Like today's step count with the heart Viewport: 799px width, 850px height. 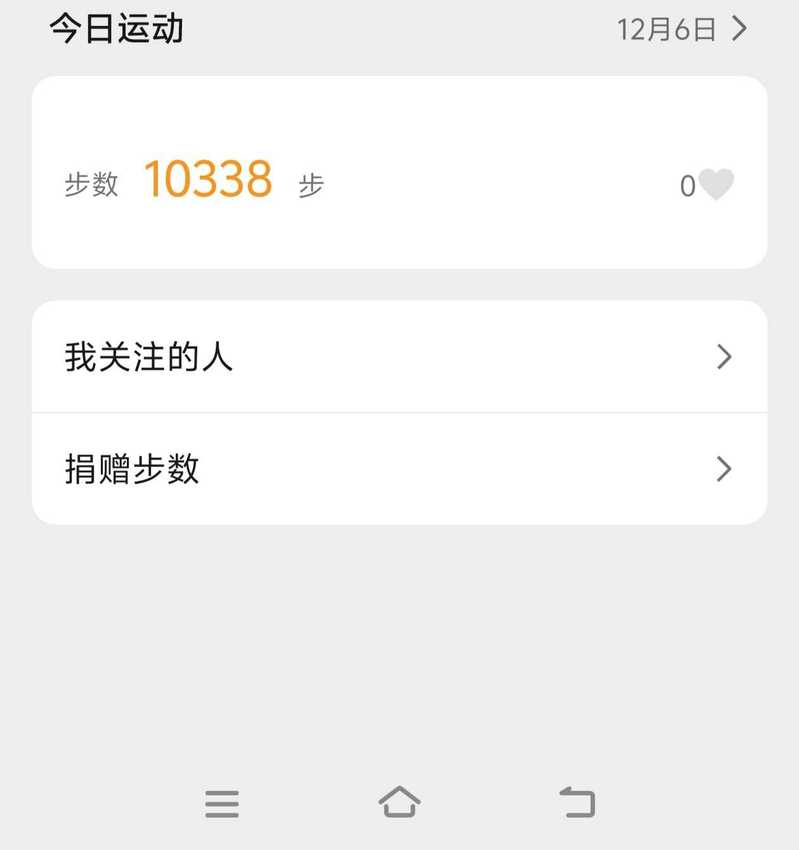[716, 185]
